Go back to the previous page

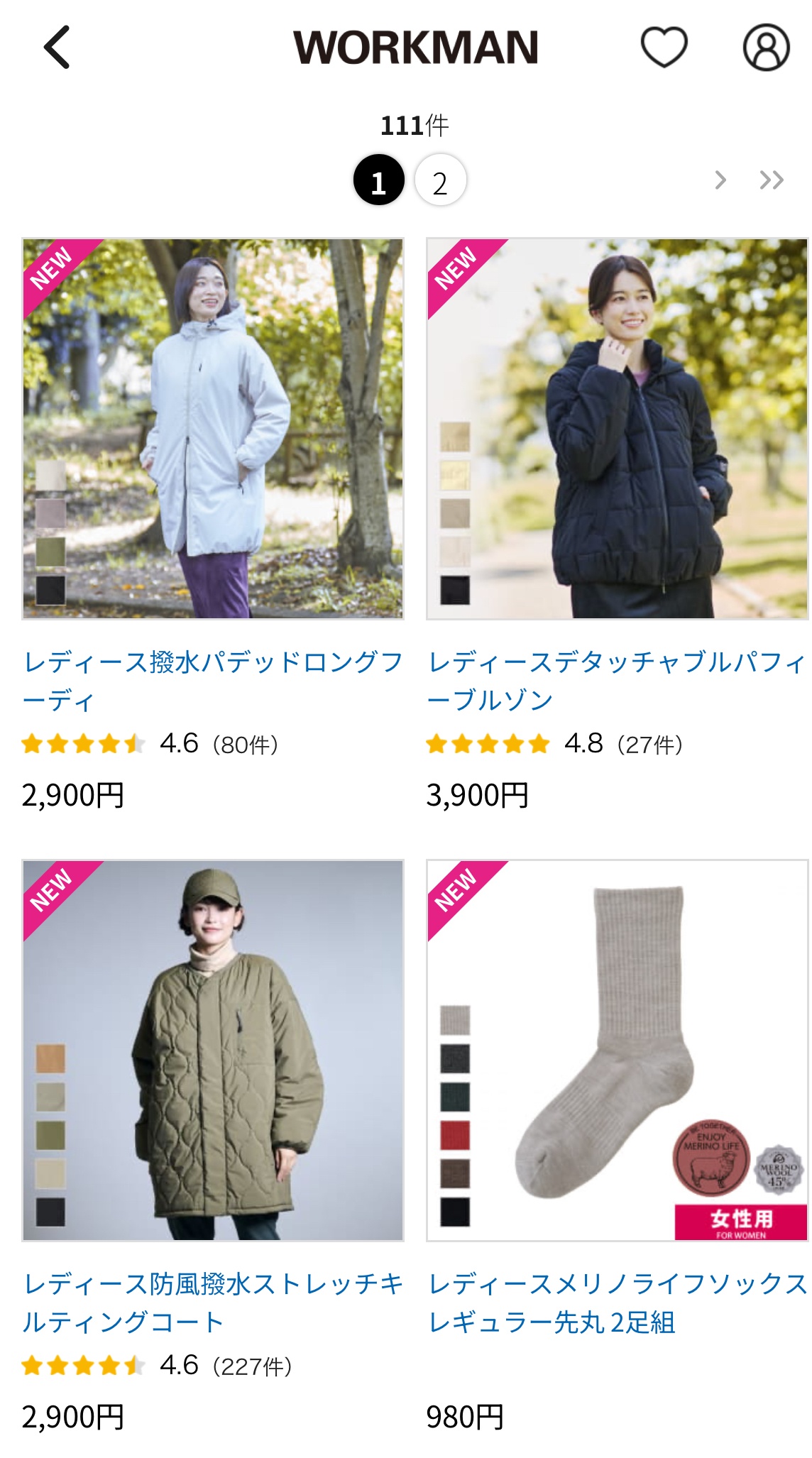pos(57,48)
